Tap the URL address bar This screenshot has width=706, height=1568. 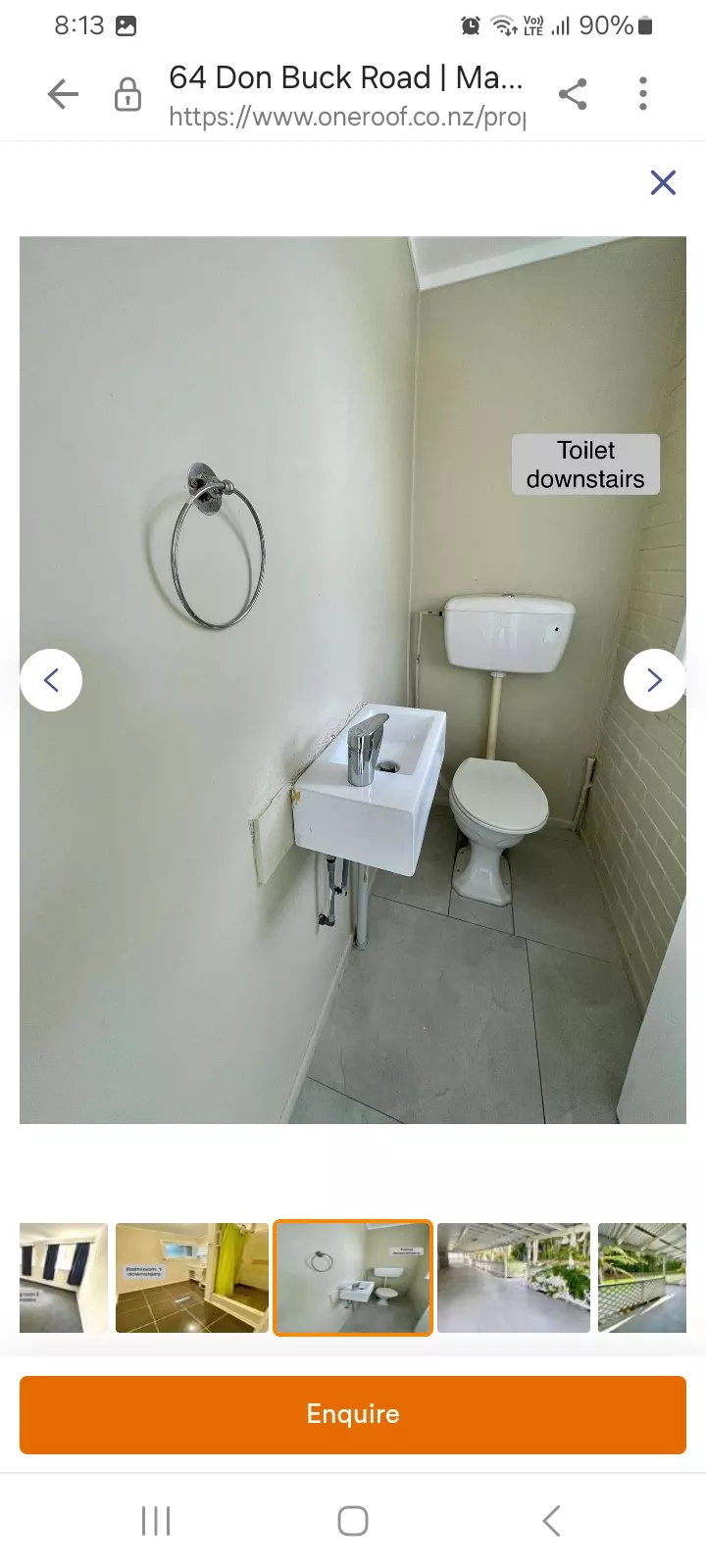[x=346, y=95]
